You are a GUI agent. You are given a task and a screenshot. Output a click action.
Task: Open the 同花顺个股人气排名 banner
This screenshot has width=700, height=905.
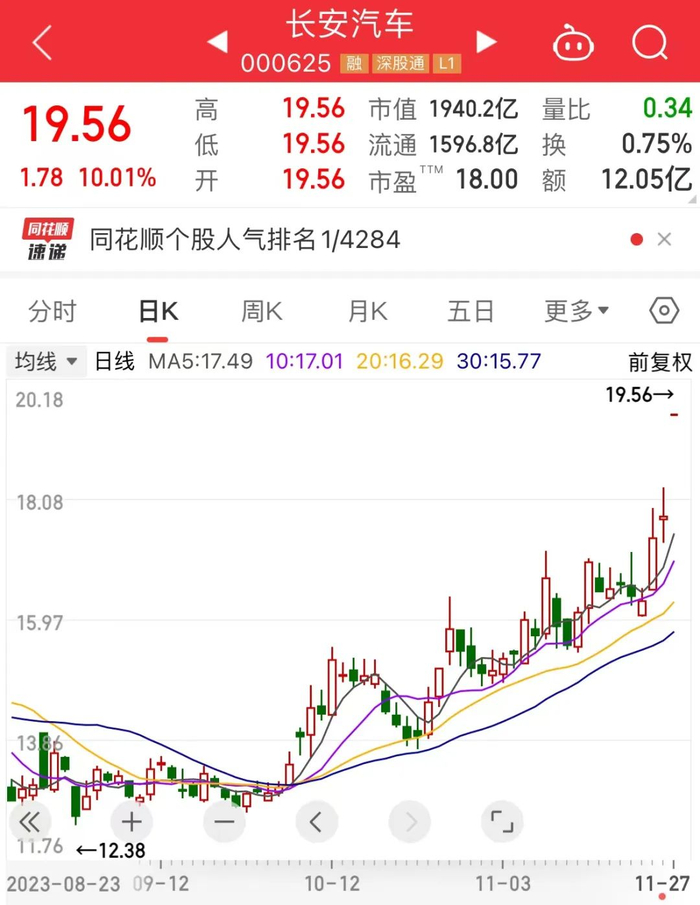245,240
